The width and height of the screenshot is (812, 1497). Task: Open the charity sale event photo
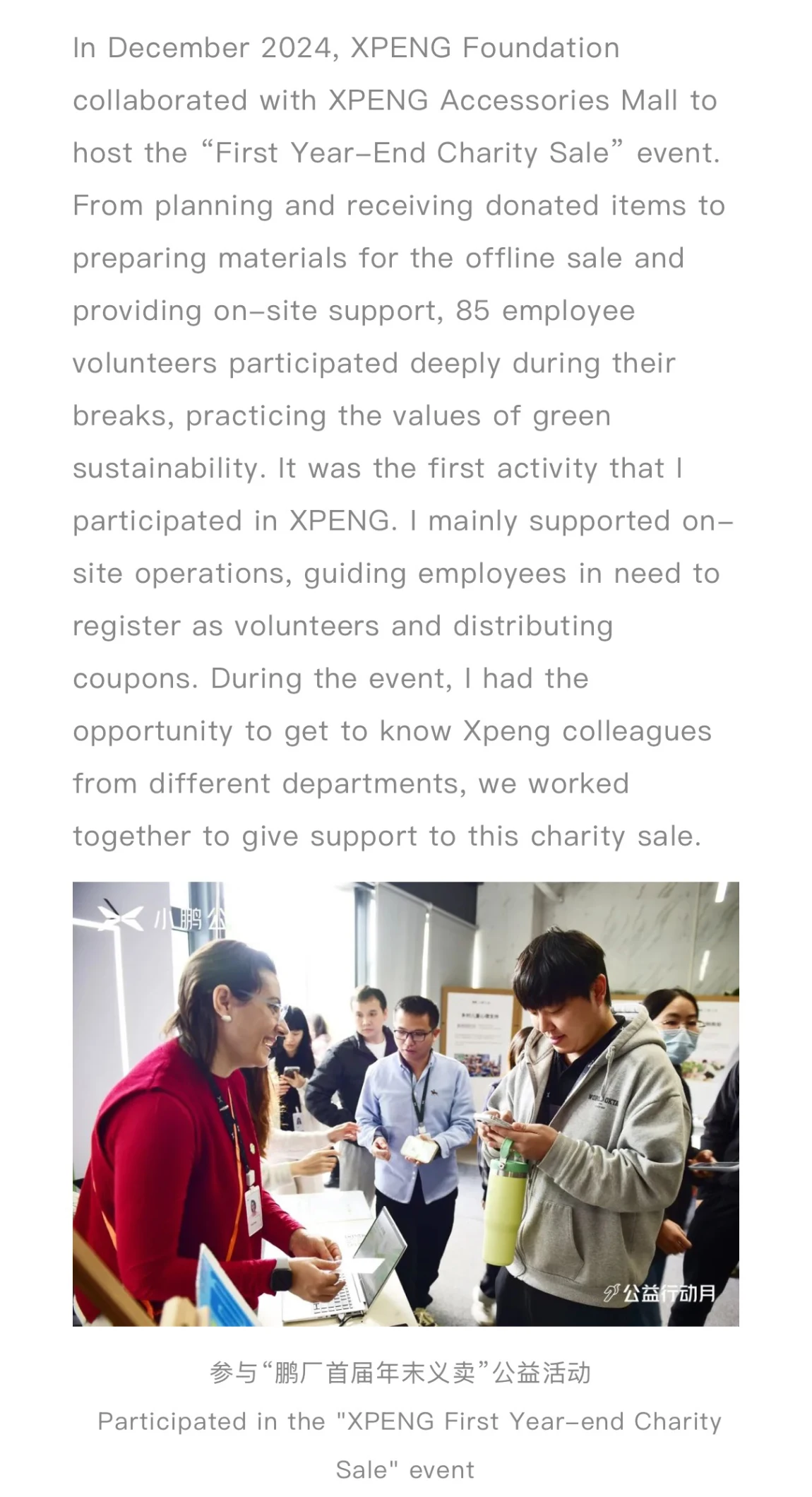click(x=405, y=1103)
